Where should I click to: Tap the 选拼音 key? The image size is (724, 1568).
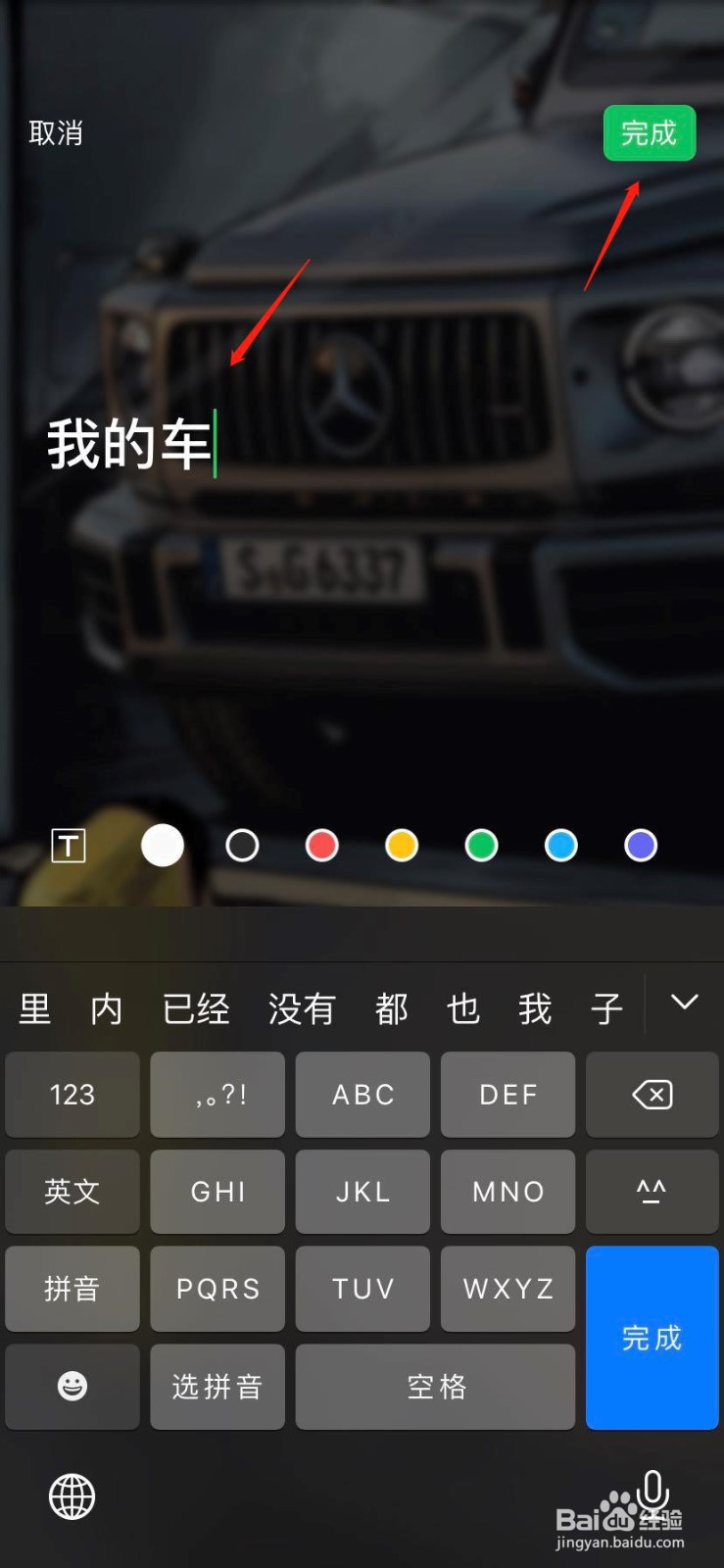[x=217, y=1386]
